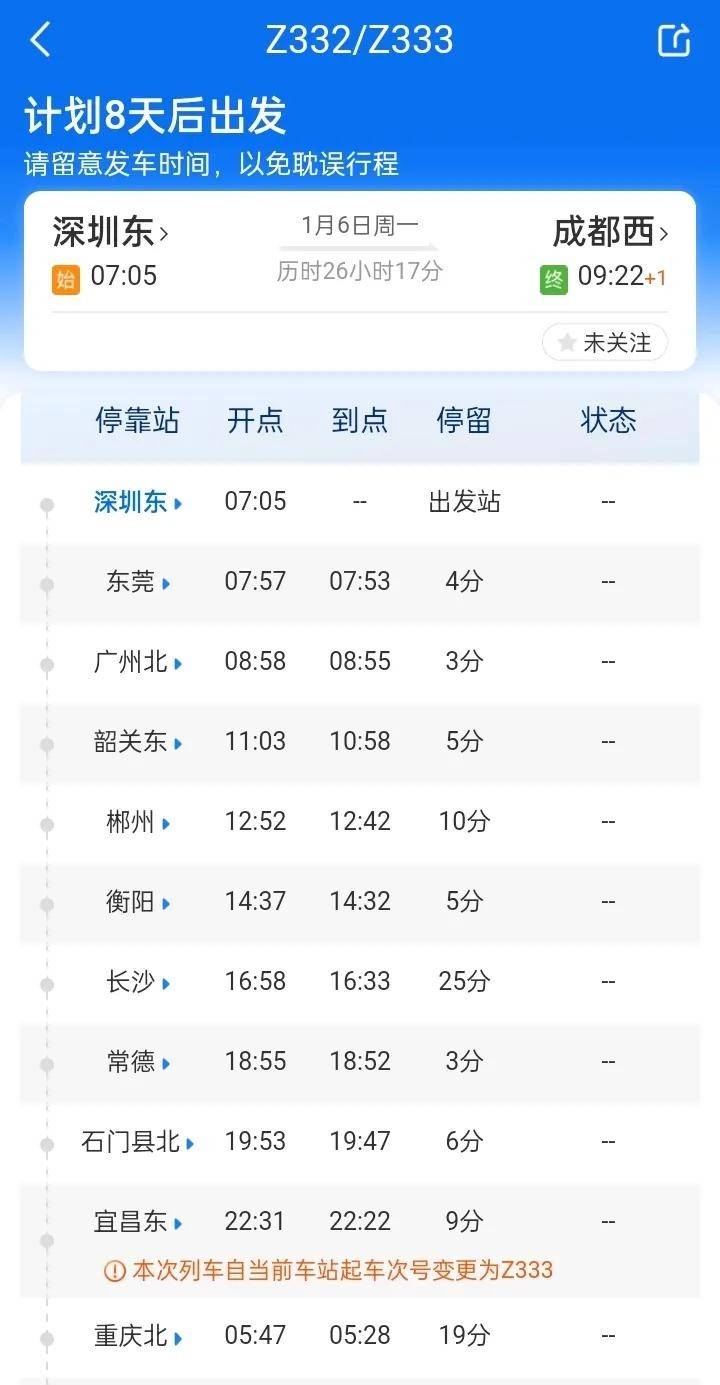
Task: Click the star icon beside 未关注
Action: pos(567,342)
